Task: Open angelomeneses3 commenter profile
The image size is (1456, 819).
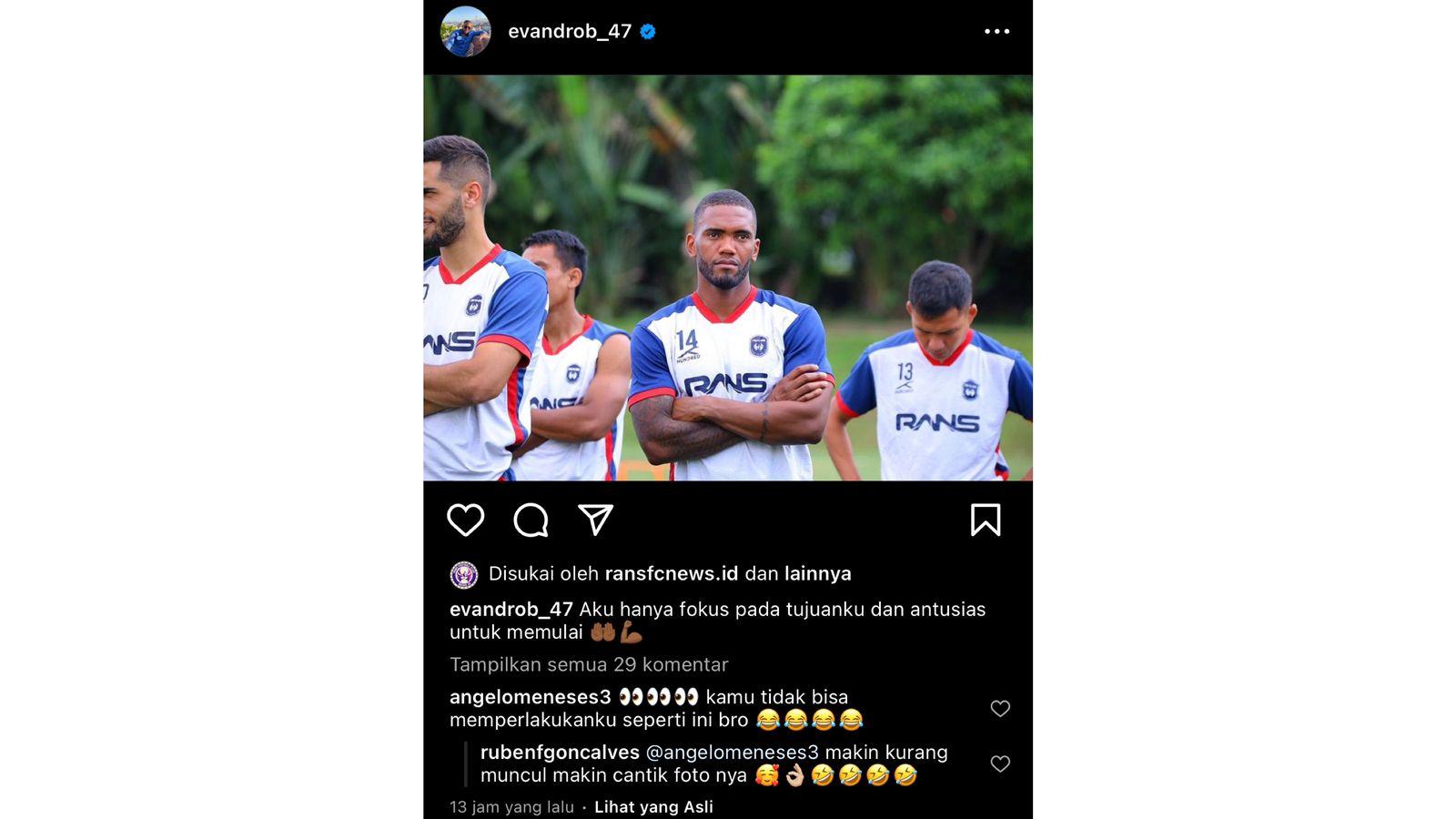Action: tap(530, 698)
